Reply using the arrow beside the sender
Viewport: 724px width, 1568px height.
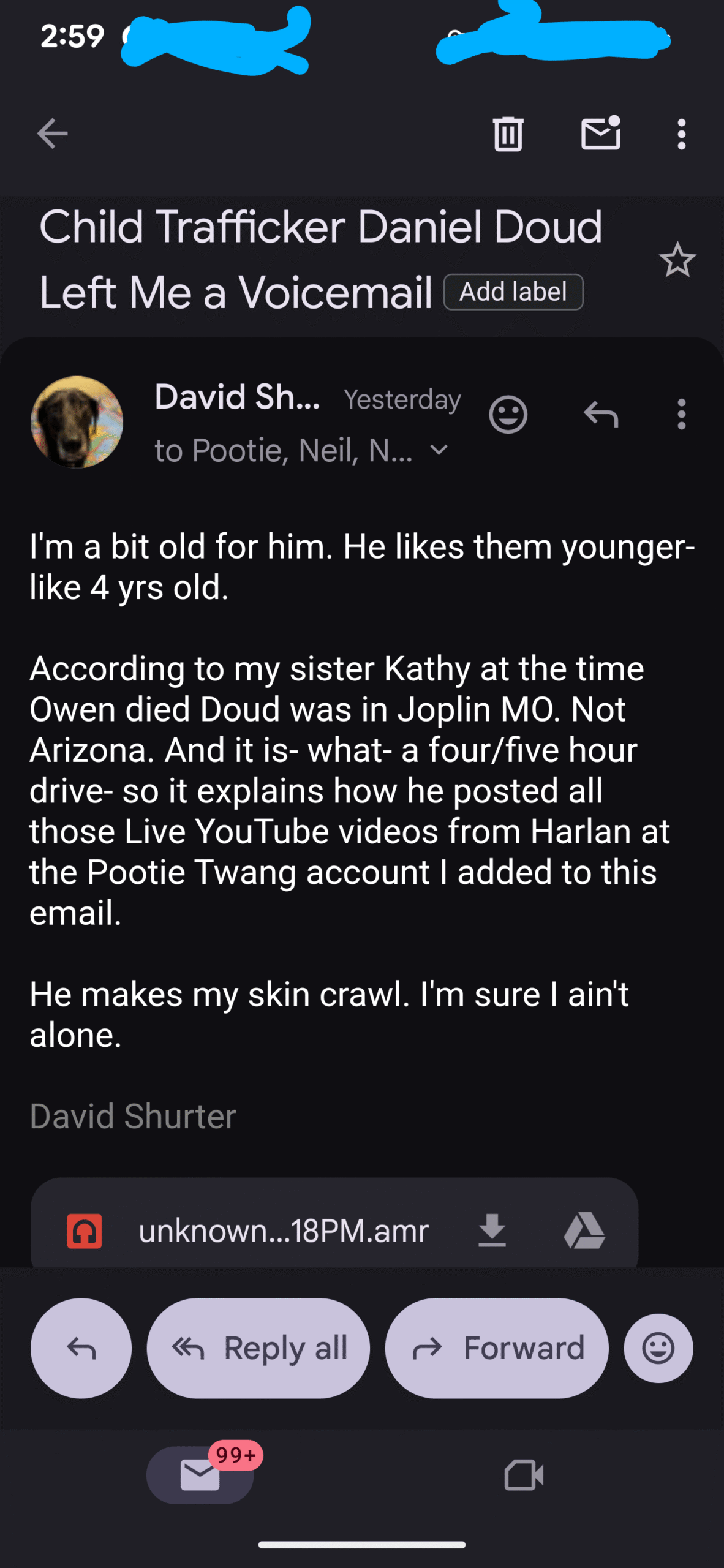point(600,415)
